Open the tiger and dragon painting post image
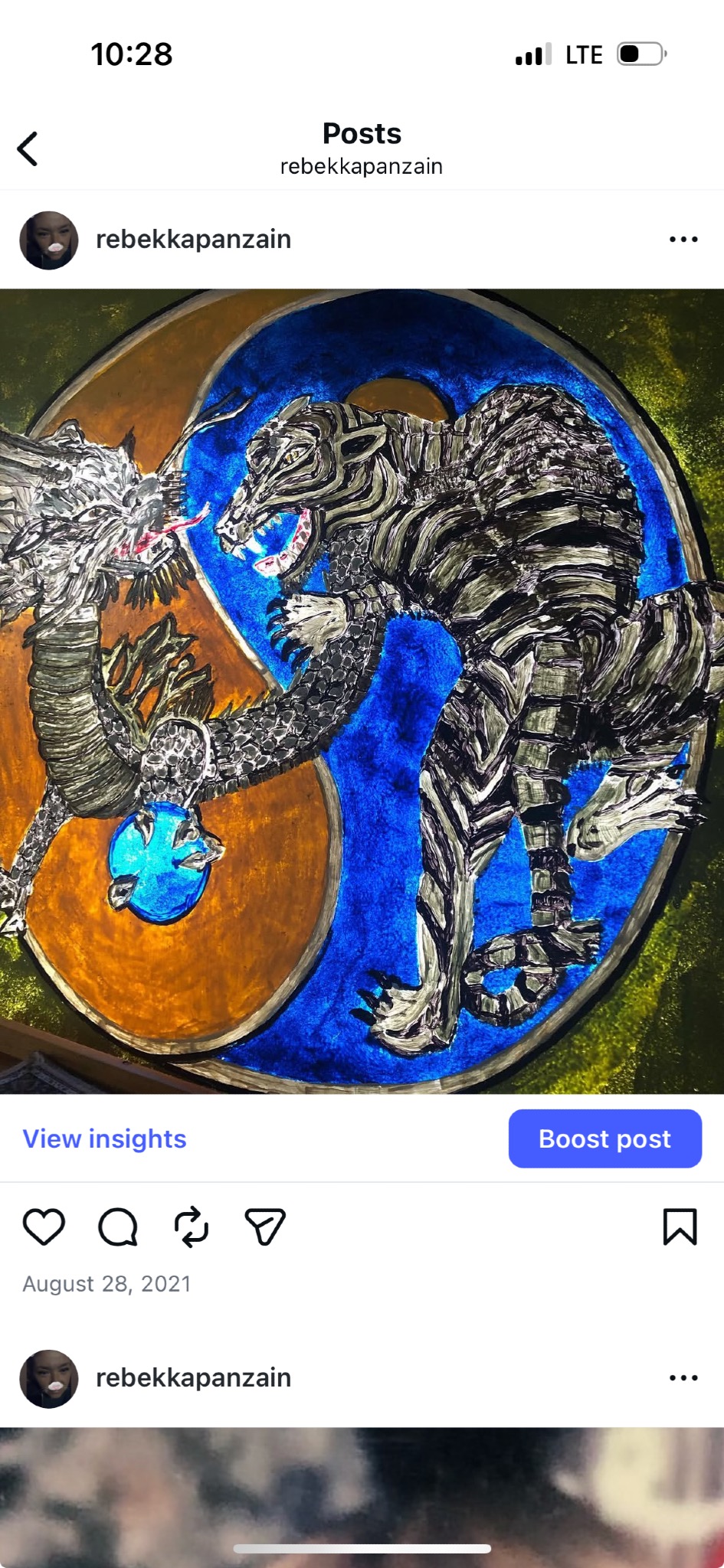This screenshot has width=724, height=1568. coord(362,691)
